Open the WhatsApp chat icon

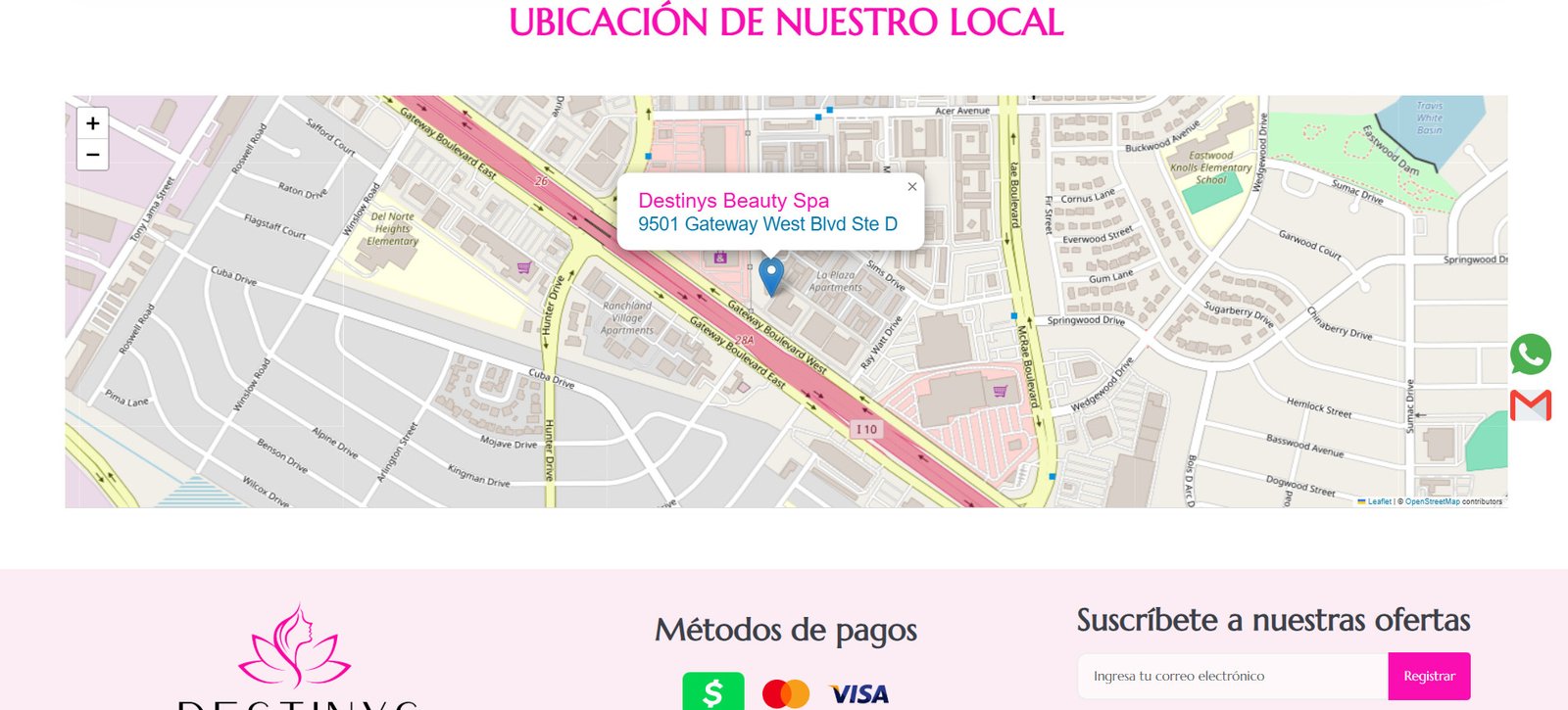pos(1530,355)
